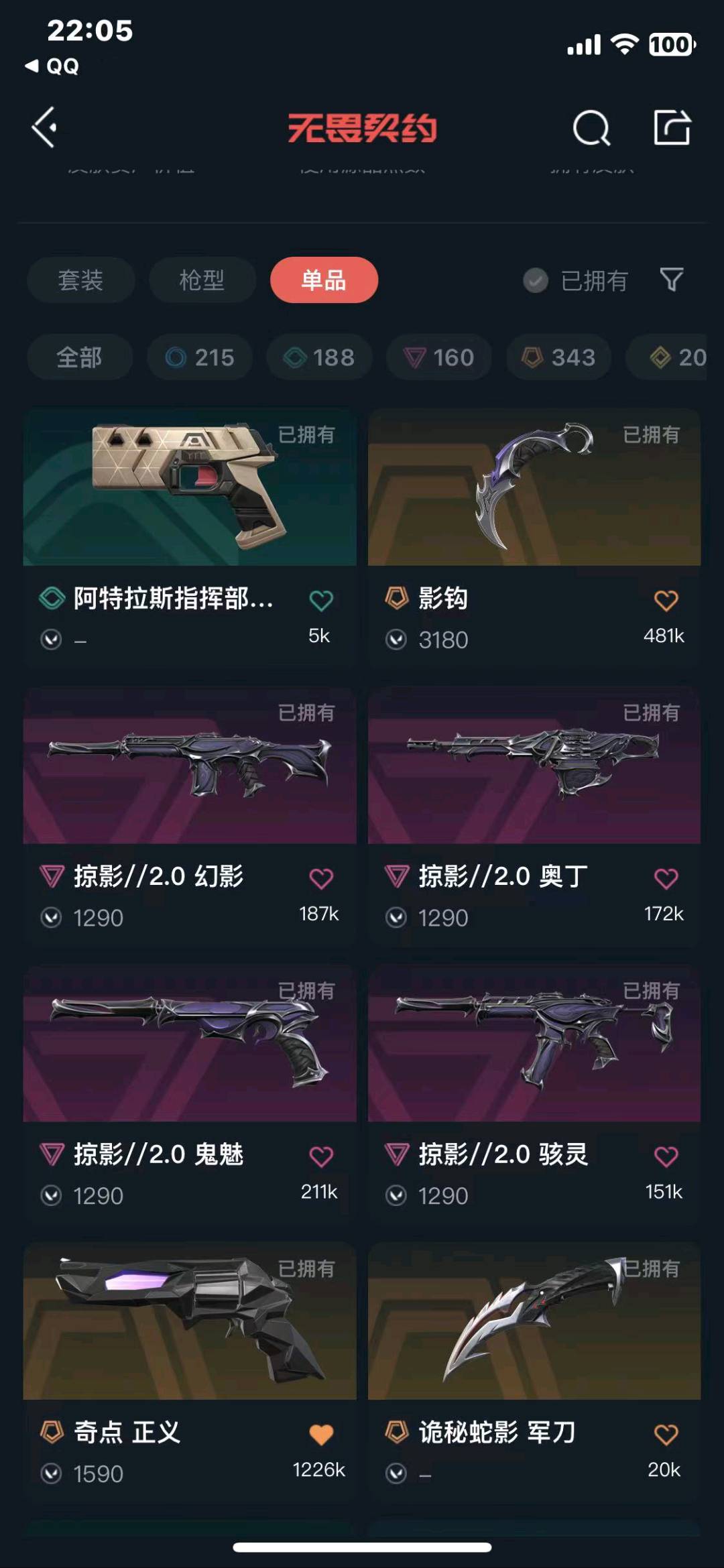This screenshot has width=724, height=1568.
Task: Switch to the 套装 tab
Action: (80, 280)
